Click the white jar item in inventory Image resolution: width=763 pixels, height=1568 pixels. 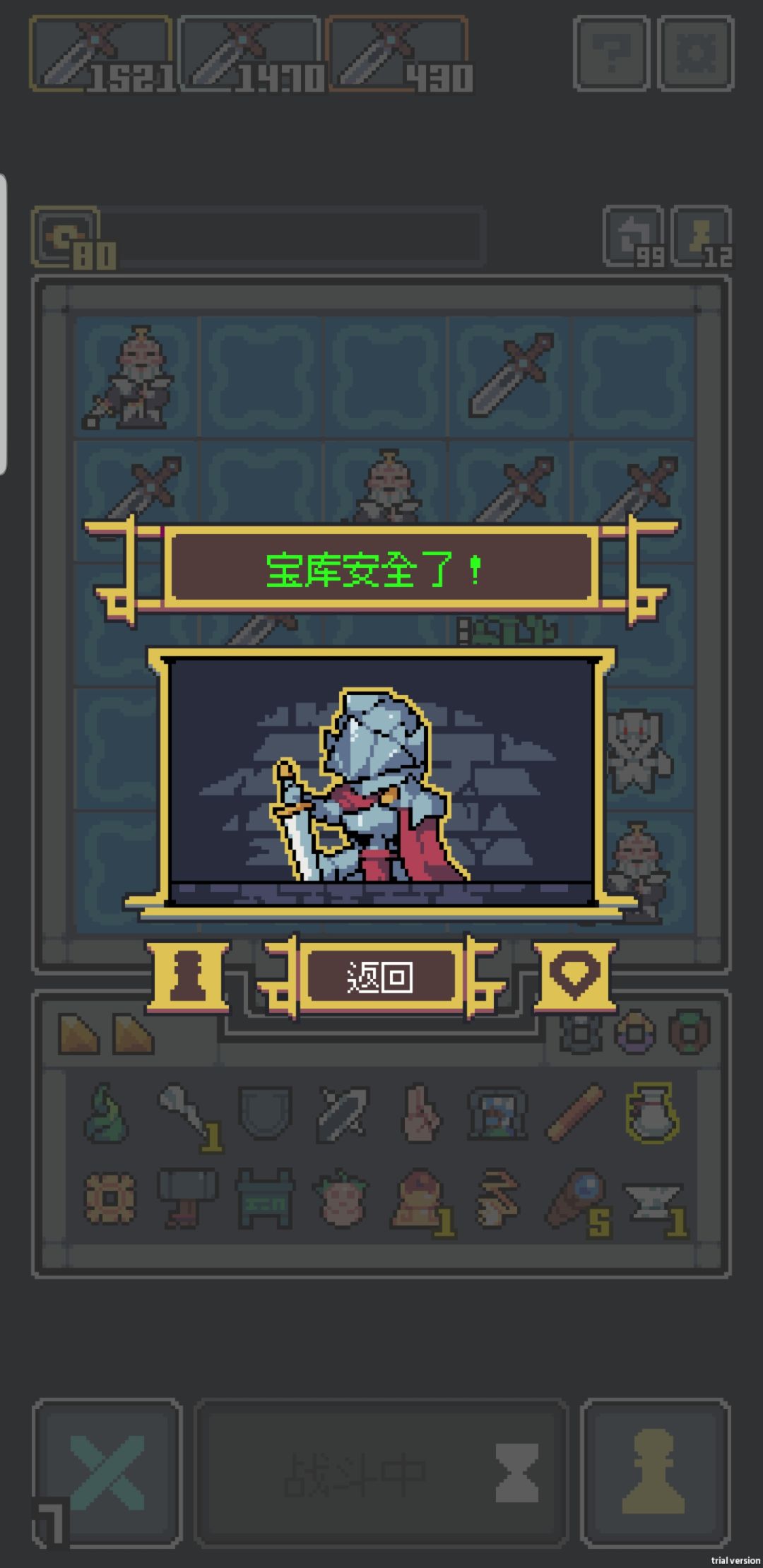pyautogui.click(x=653, y=1107)
